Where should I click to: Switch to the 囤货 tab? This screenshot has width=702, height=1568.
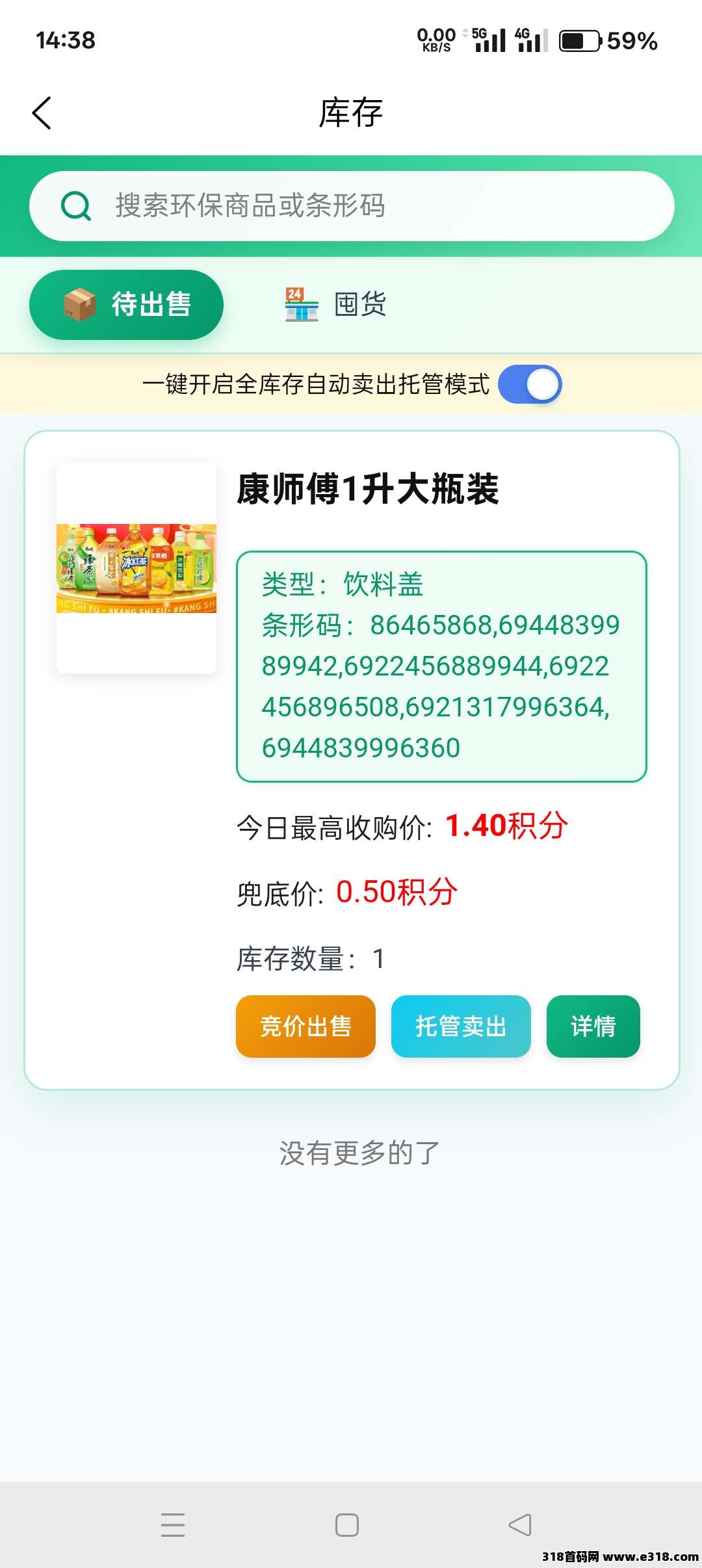[336, 304]
